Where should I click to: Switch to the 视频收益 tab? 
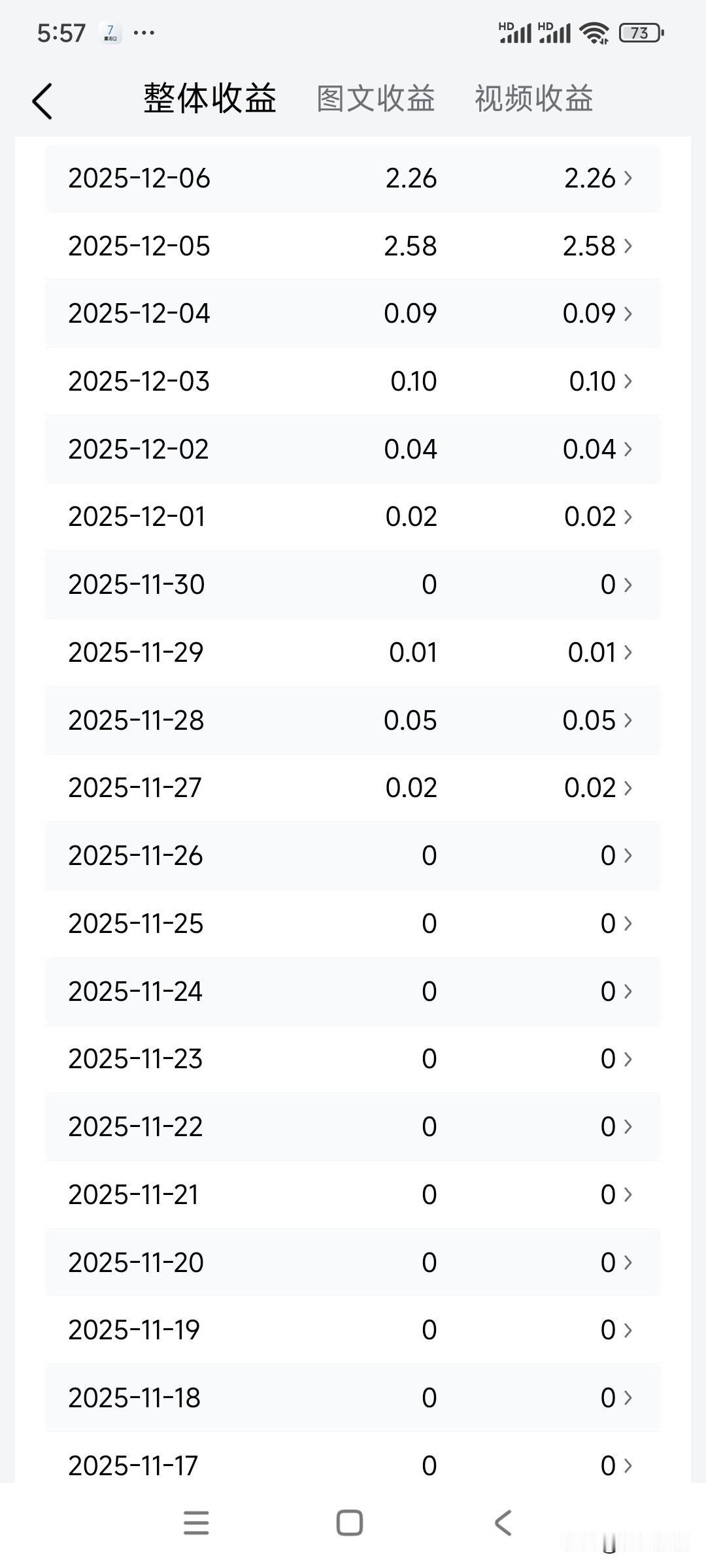[x=535, y=98]
